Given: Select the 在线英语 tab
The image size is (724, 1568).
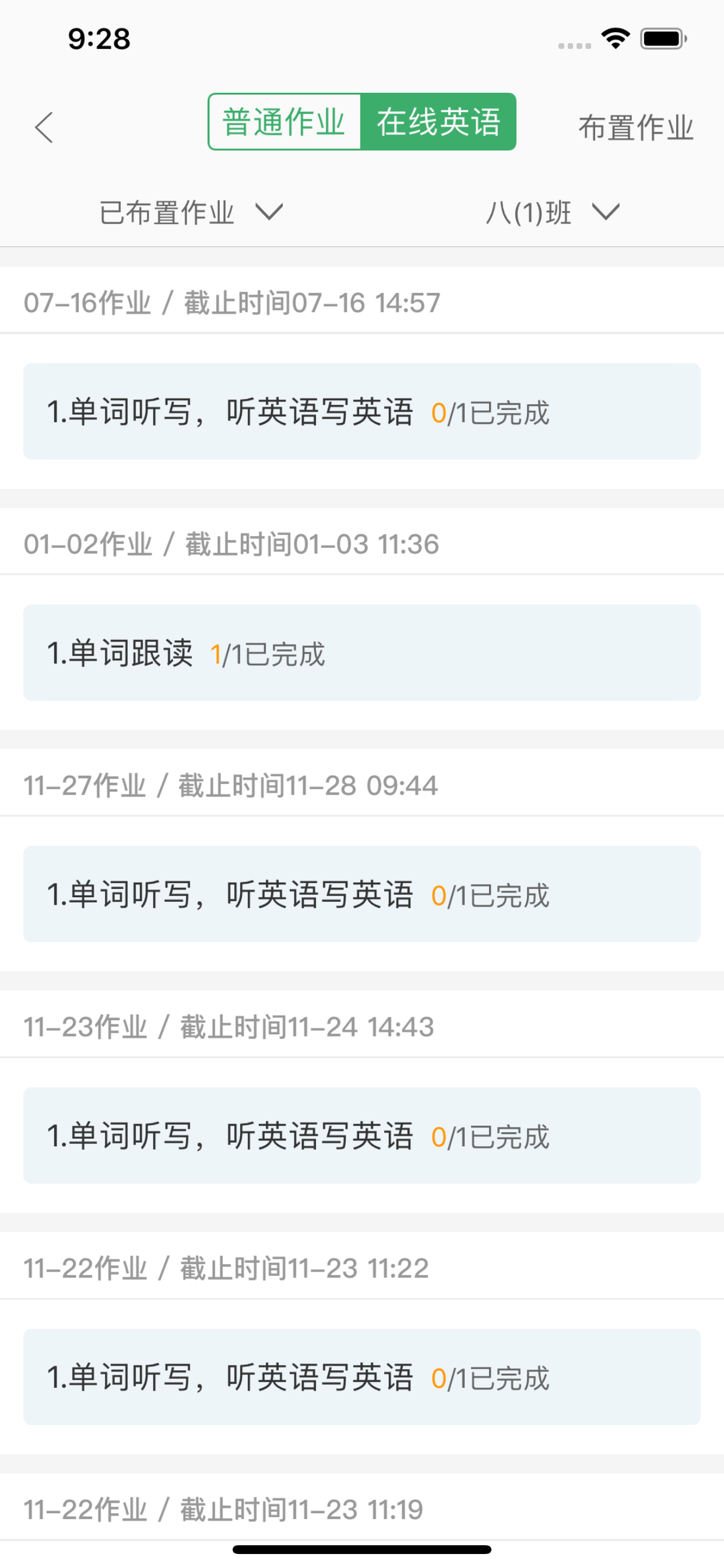Looking at the screenshot, I should [439, 122].
